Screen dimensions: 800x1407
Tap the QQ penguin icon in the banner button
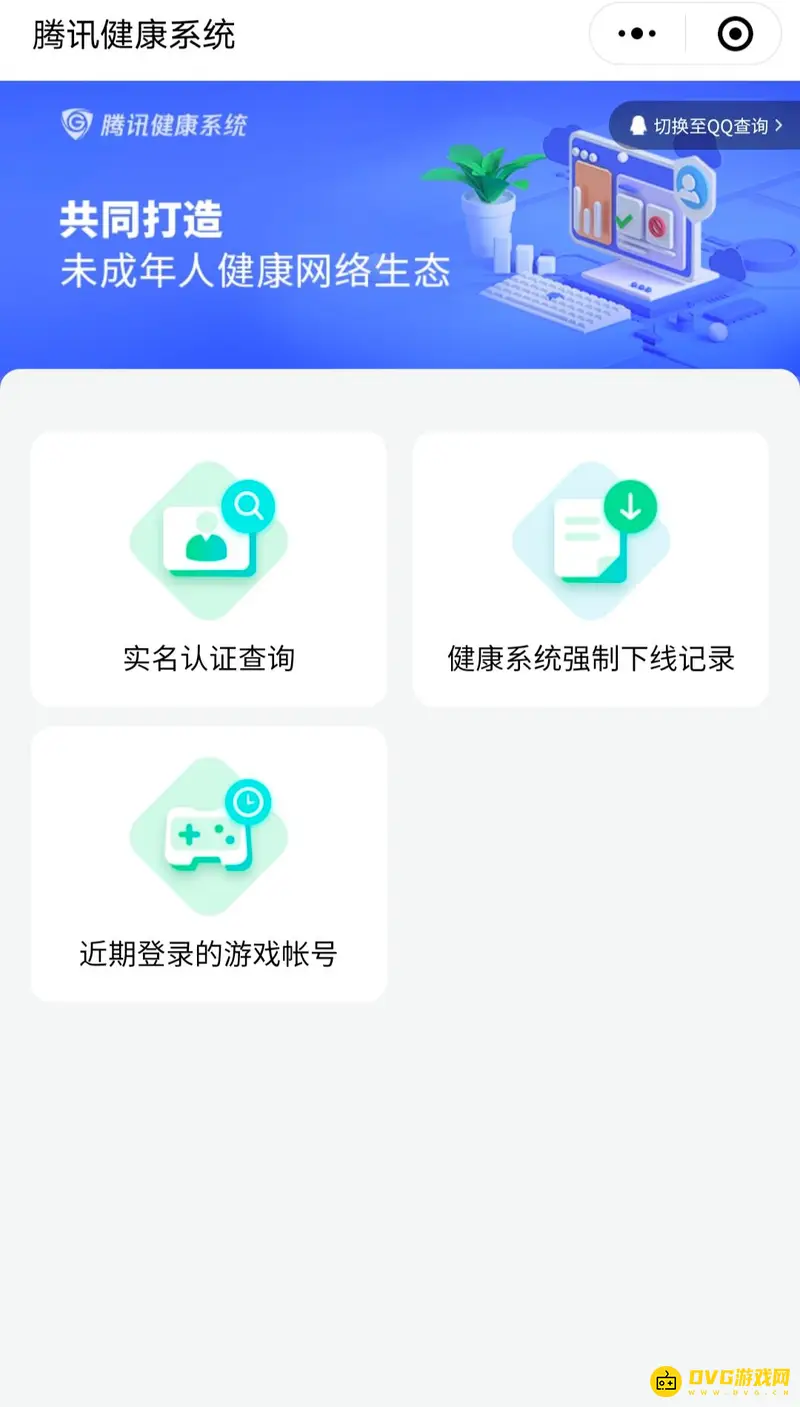[639, 125]
